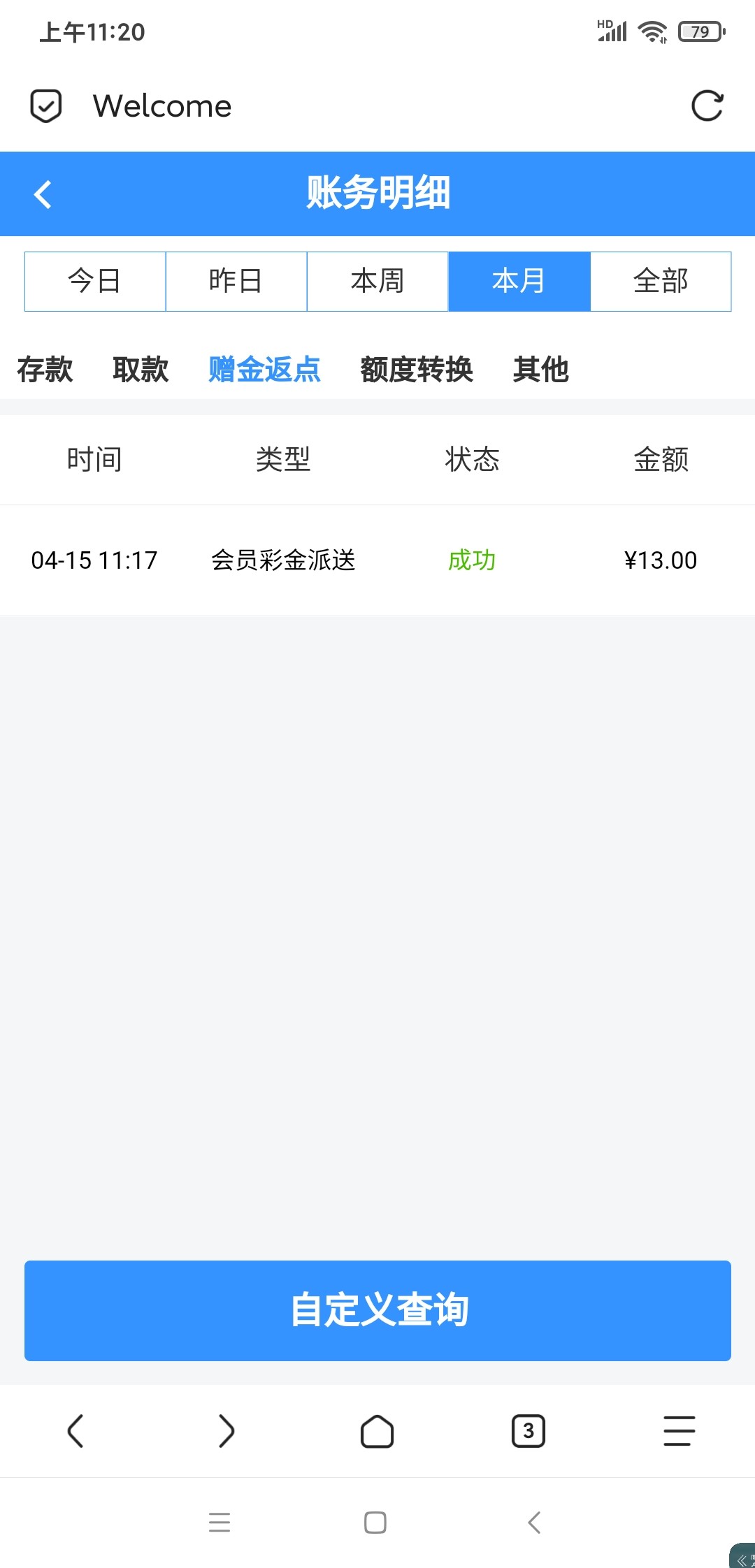Switch date range to 全部
Screen dimensions: 755x1568
pos(659,281)
